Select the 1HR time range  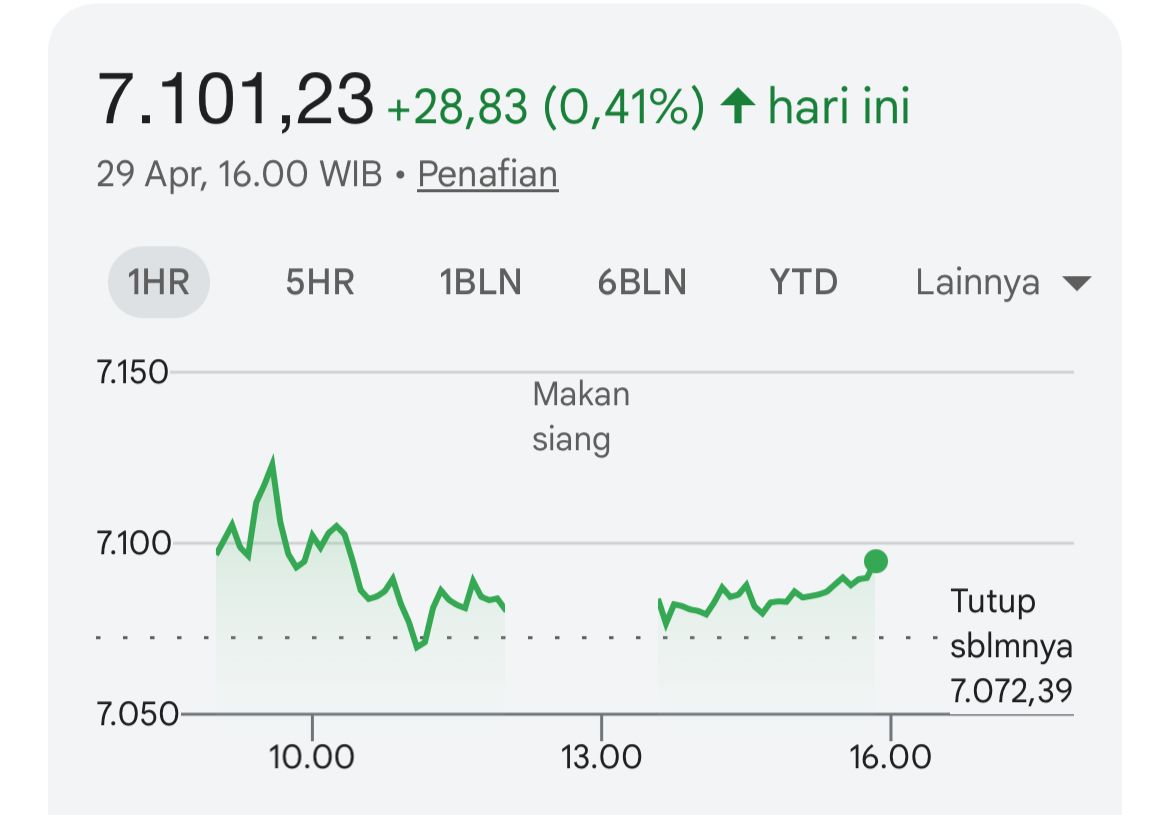pos(158,283)
